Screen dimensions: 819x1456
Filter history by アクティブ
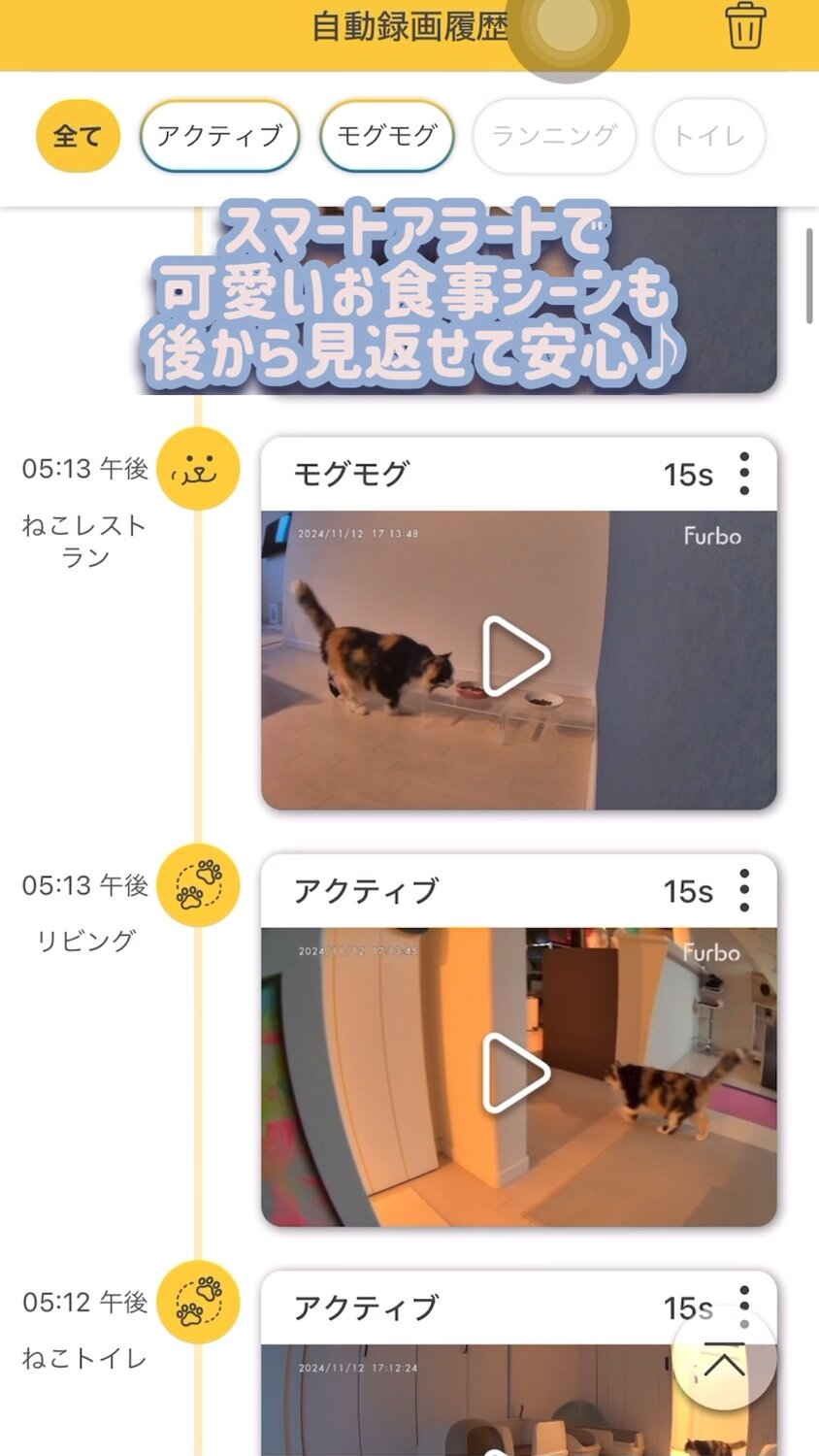click(x=219, y=136)
